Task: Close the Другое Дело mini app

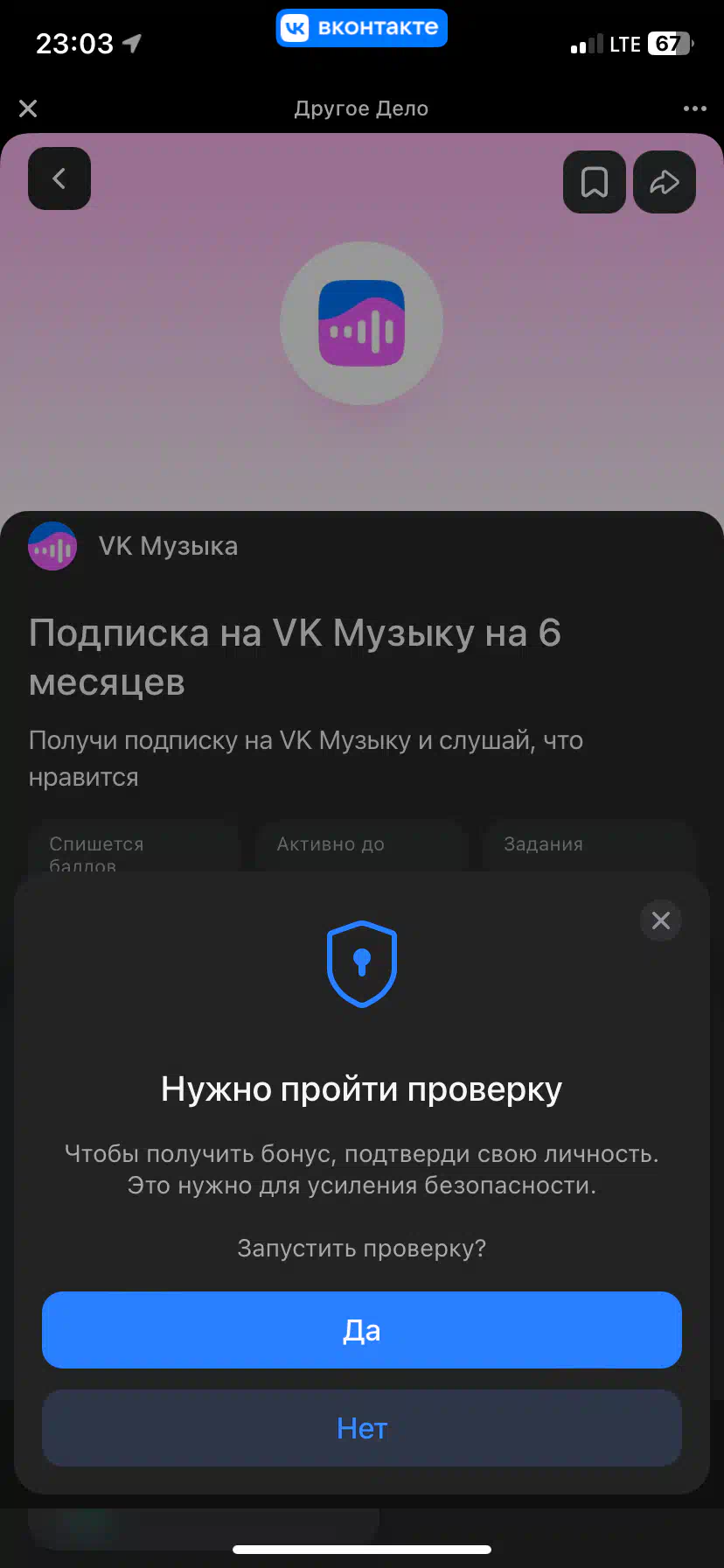Action: 28,108
